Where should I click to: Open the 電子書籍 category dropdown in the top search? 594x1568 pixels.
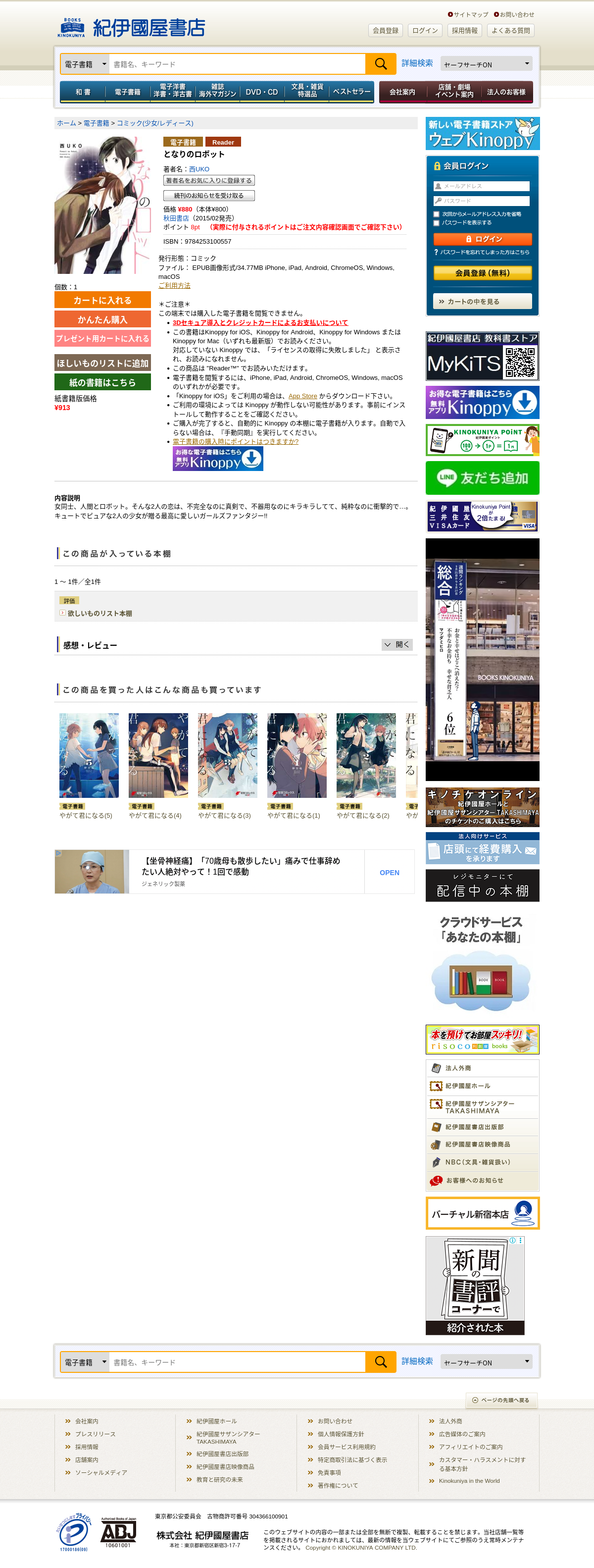click(85, 64)
